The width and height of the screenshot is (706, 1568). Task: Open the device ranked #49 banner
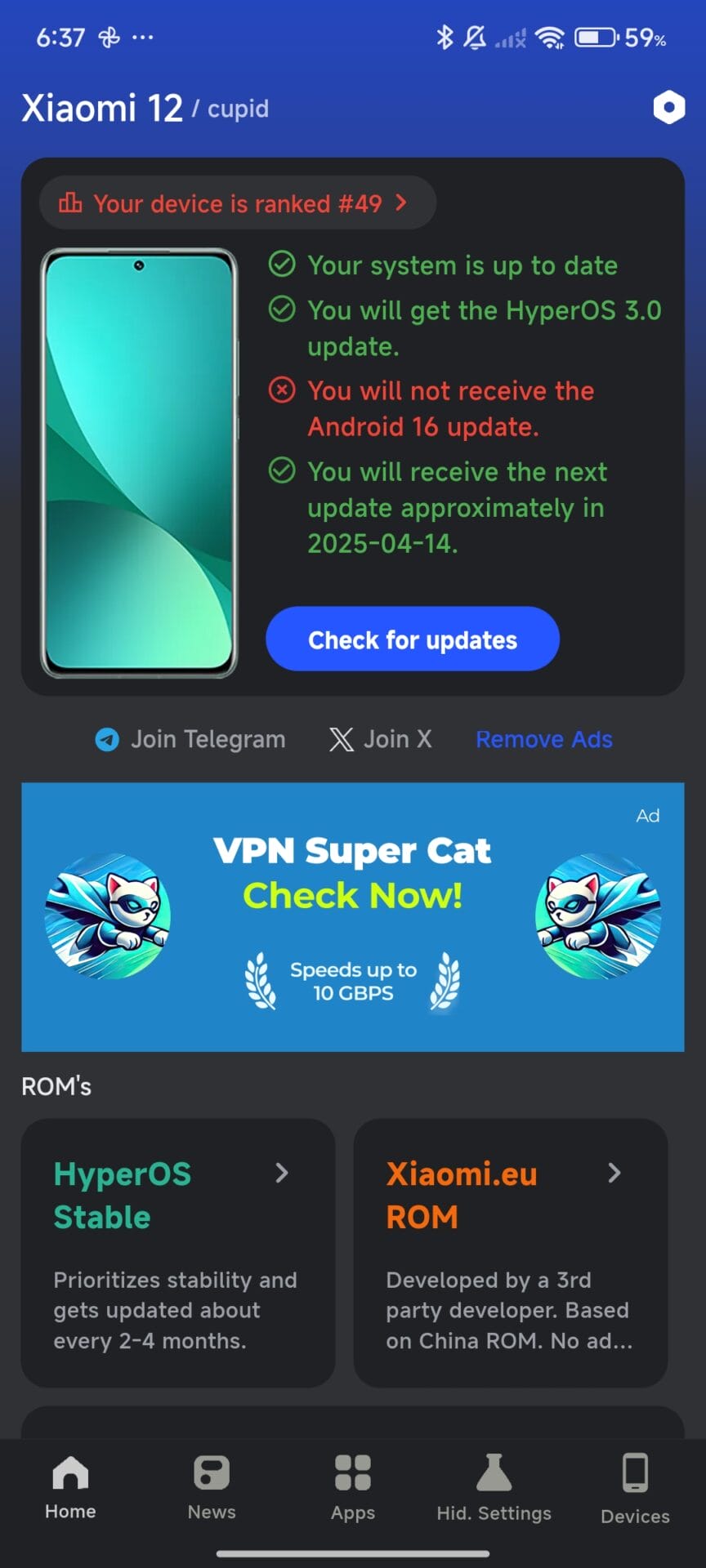tap(237, 203)
